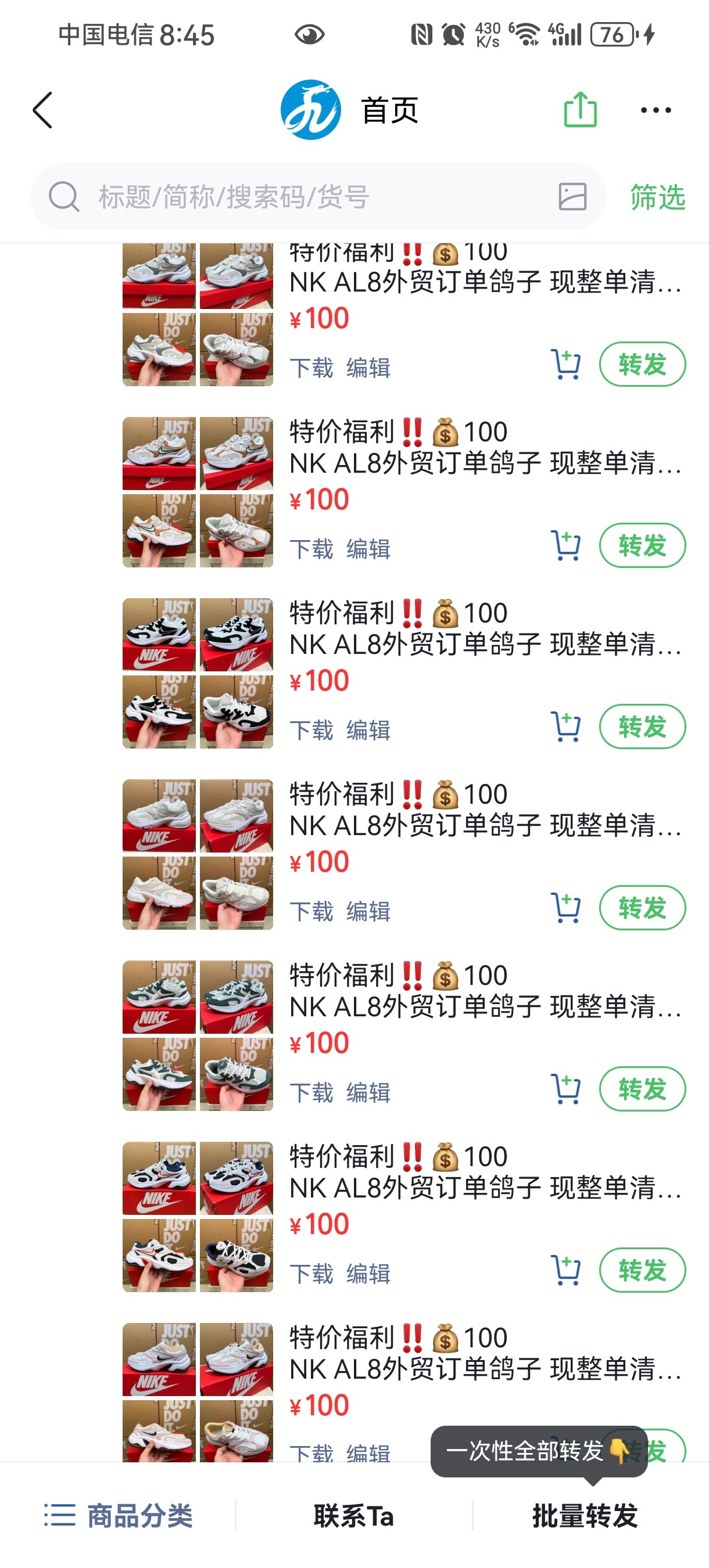Open the cream white shoe listing
The image size is (709, 1568).
click(484, 826)
